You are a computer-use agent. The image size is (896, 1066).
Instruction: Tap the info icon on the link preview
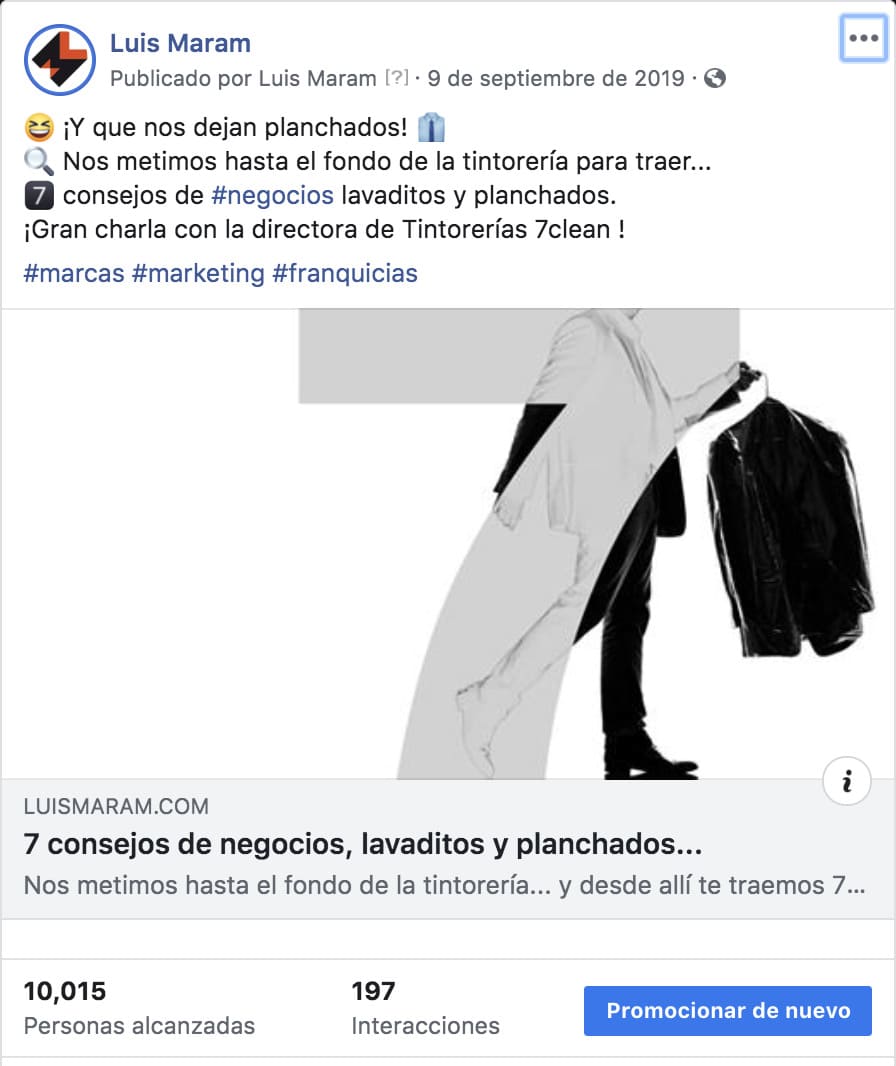846,781
